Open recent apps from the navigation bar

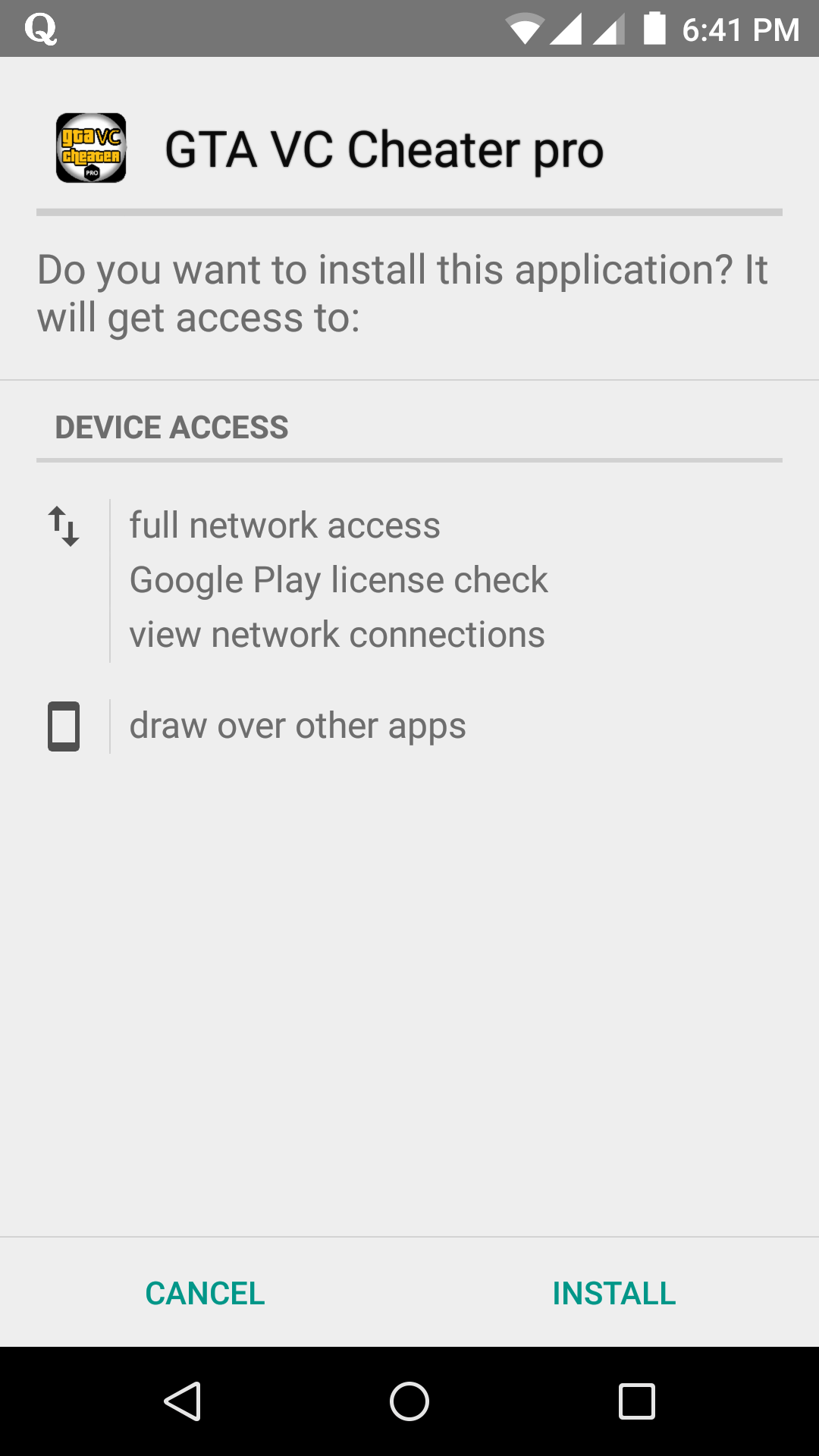pyautogui.click(x=636, y=1401)
